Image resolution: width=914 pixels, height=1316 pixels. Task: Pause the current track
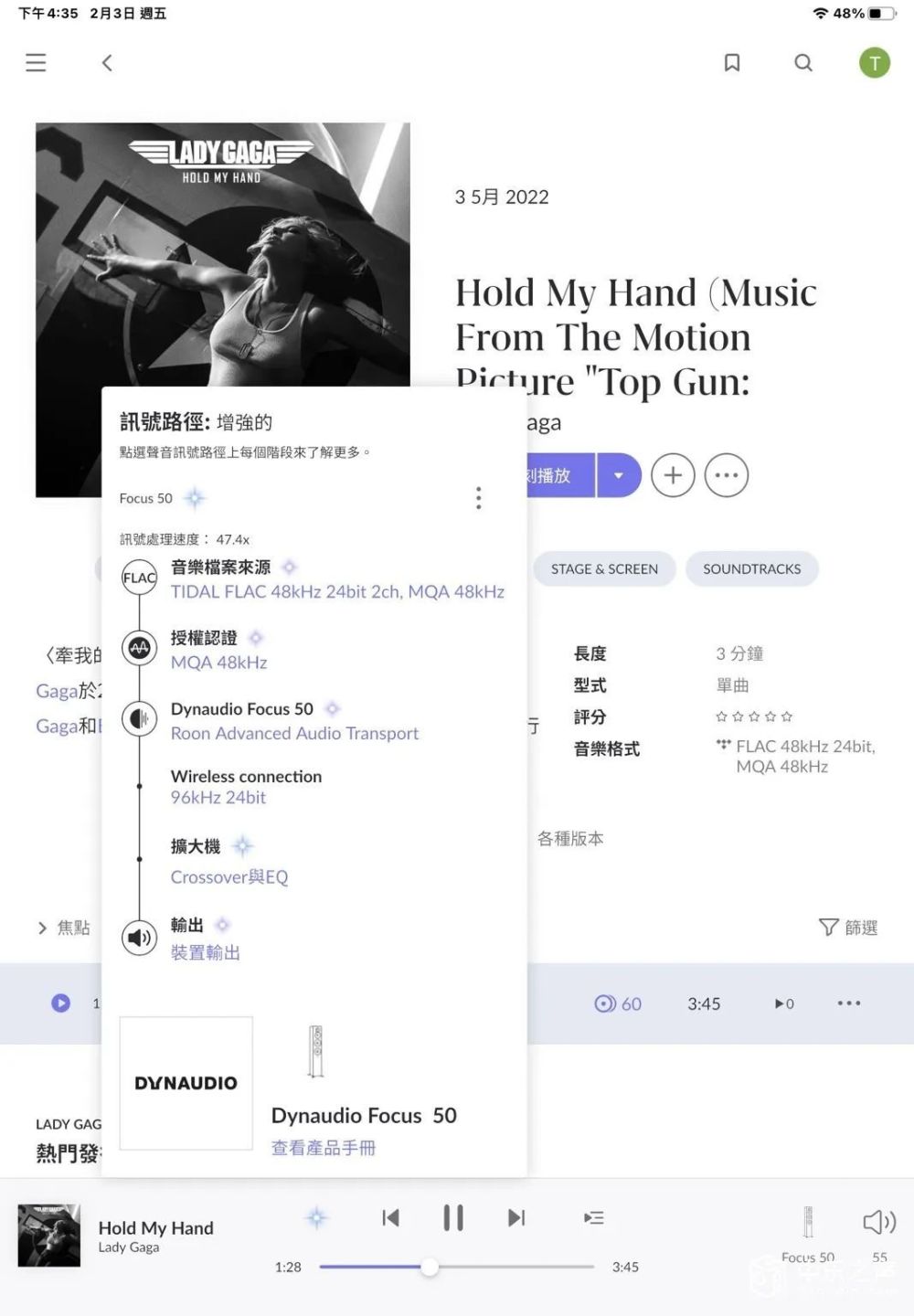point(453,1217)
